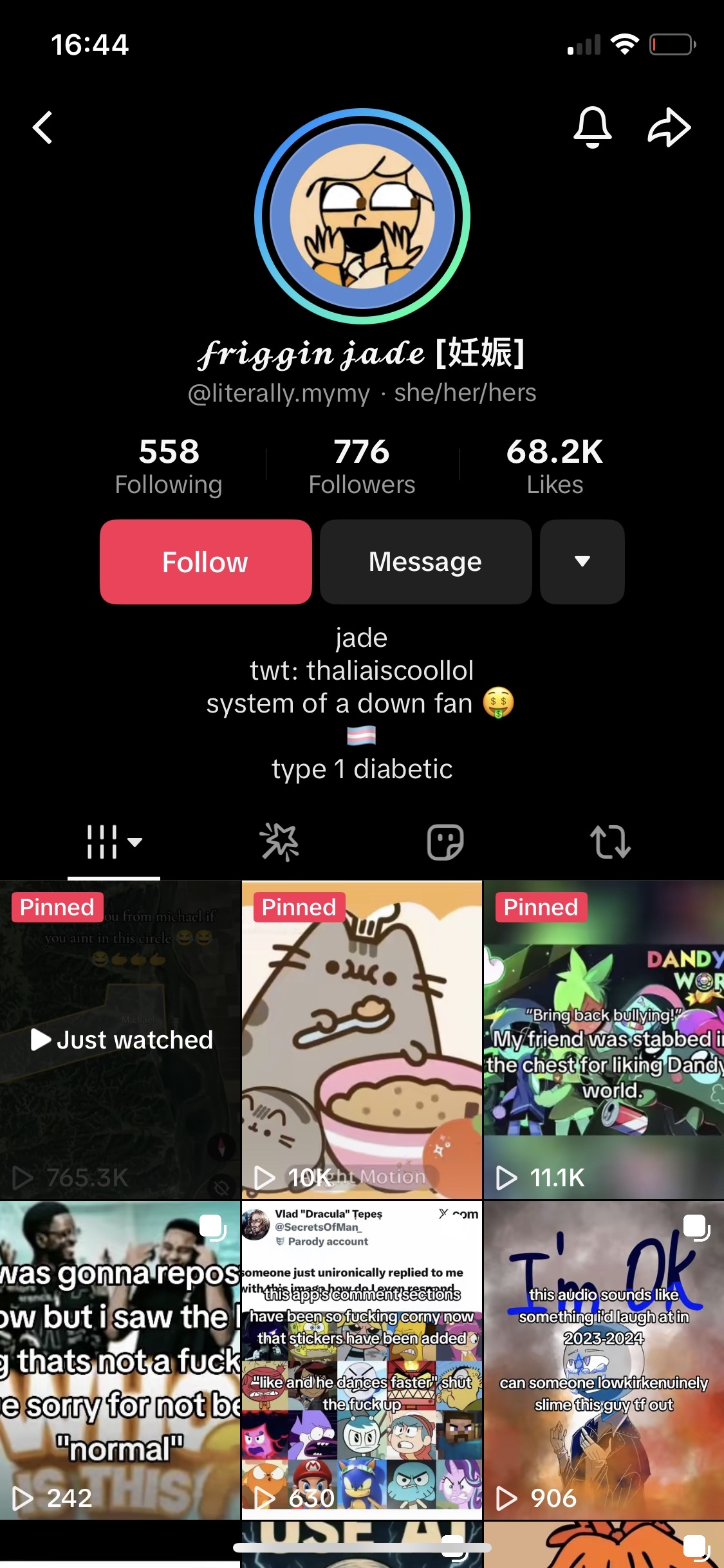
Task: Open the profile picture
Action: coord(362,216)
